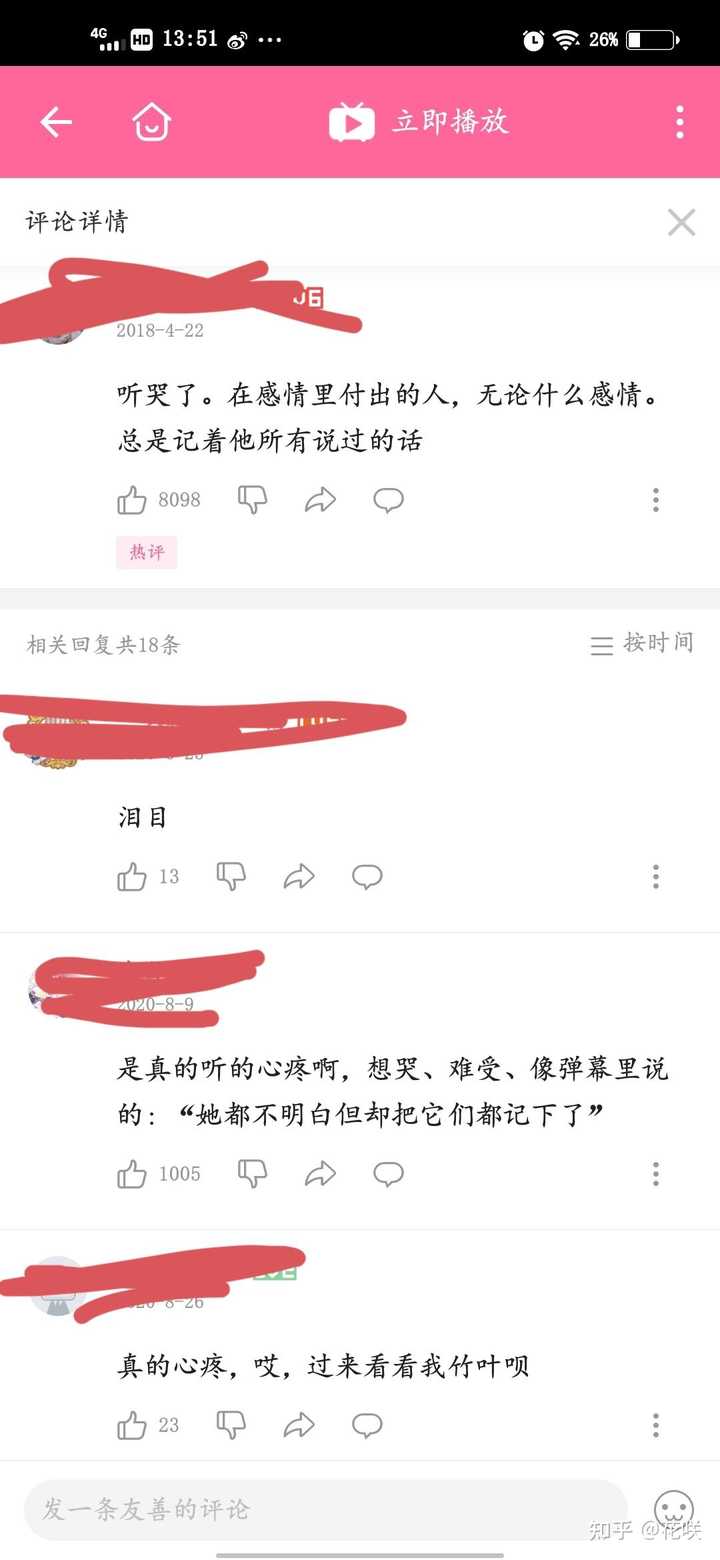
Task: Tap 立即播放 to start playing
Action: (x=419, y=122)
